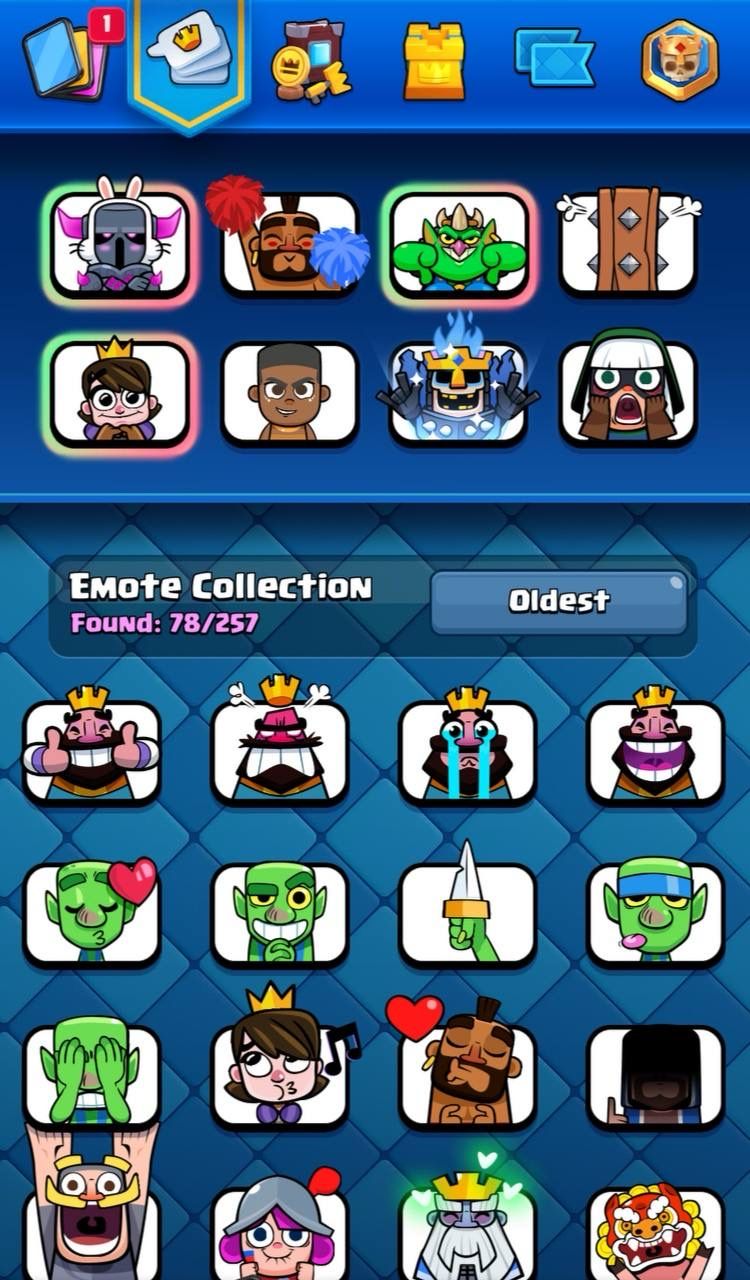Switch to the Battle Decks tab
This screenshot has height=1280, width=750.
tap(190, 55)
